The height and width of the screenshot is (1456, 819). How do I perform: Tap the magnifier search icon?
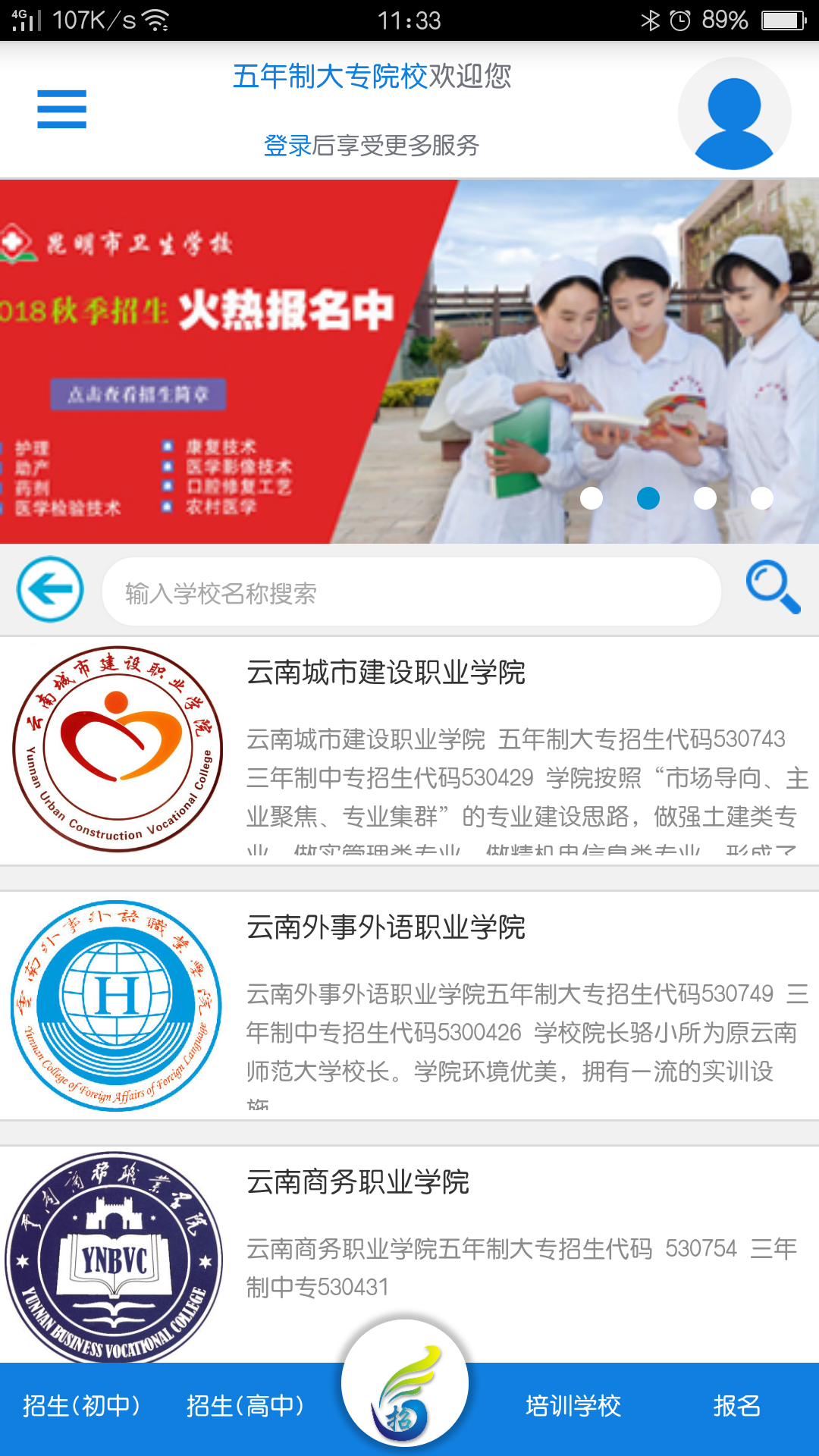point(772,586)
